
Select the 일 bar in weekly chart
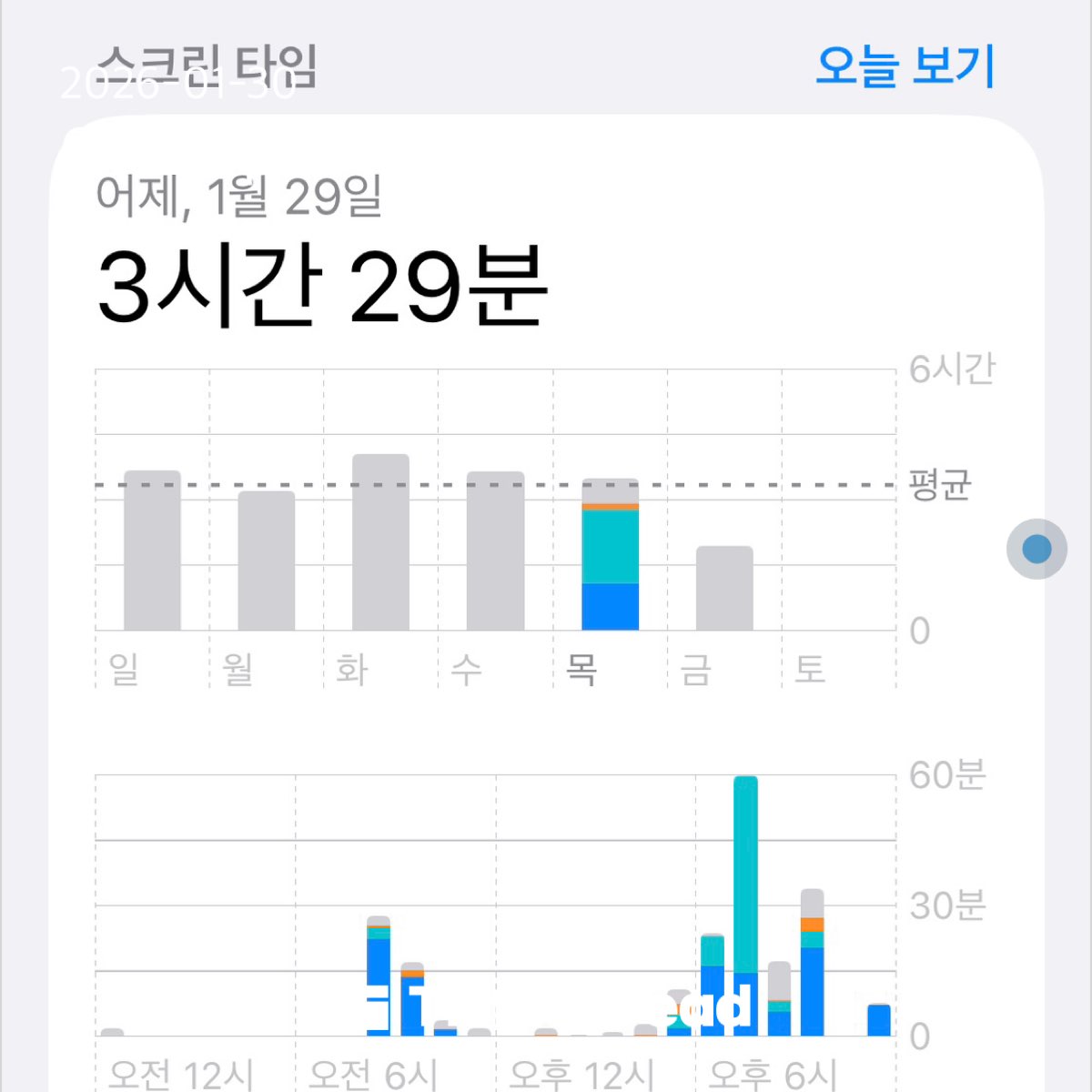152,551
